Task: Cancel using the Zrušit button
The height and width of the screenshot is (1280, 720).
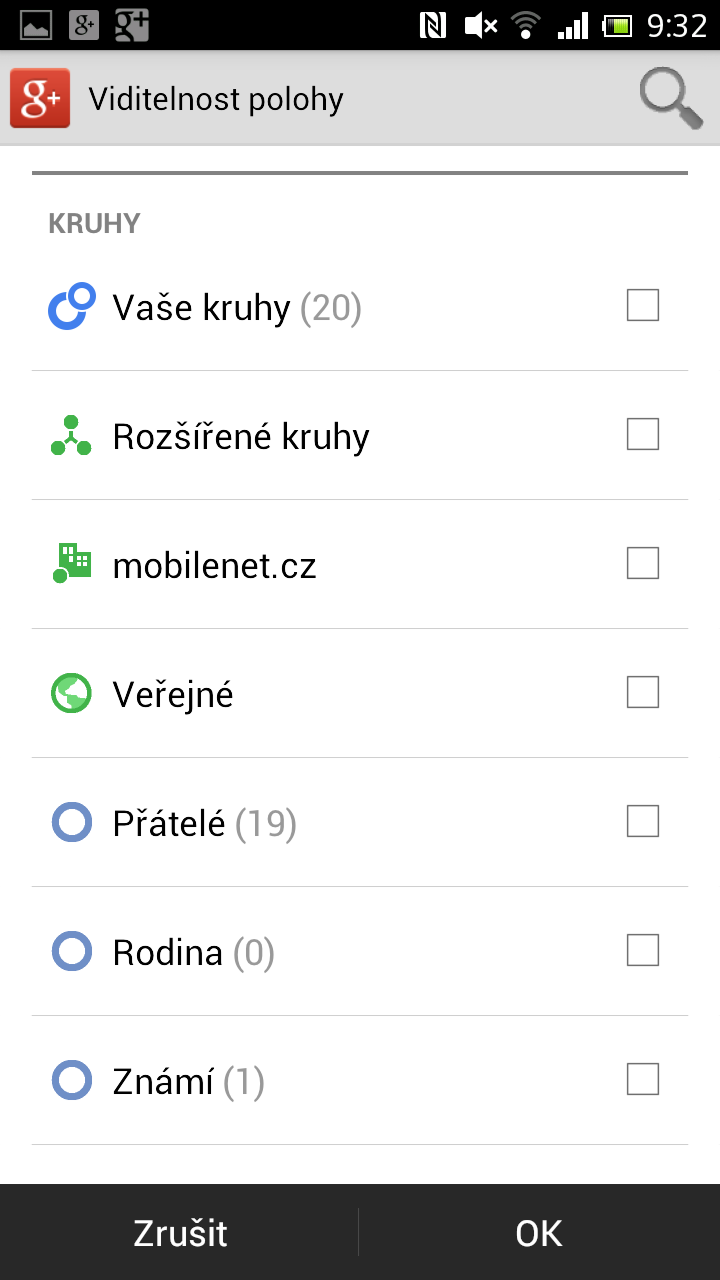Action: (179, 1232)
